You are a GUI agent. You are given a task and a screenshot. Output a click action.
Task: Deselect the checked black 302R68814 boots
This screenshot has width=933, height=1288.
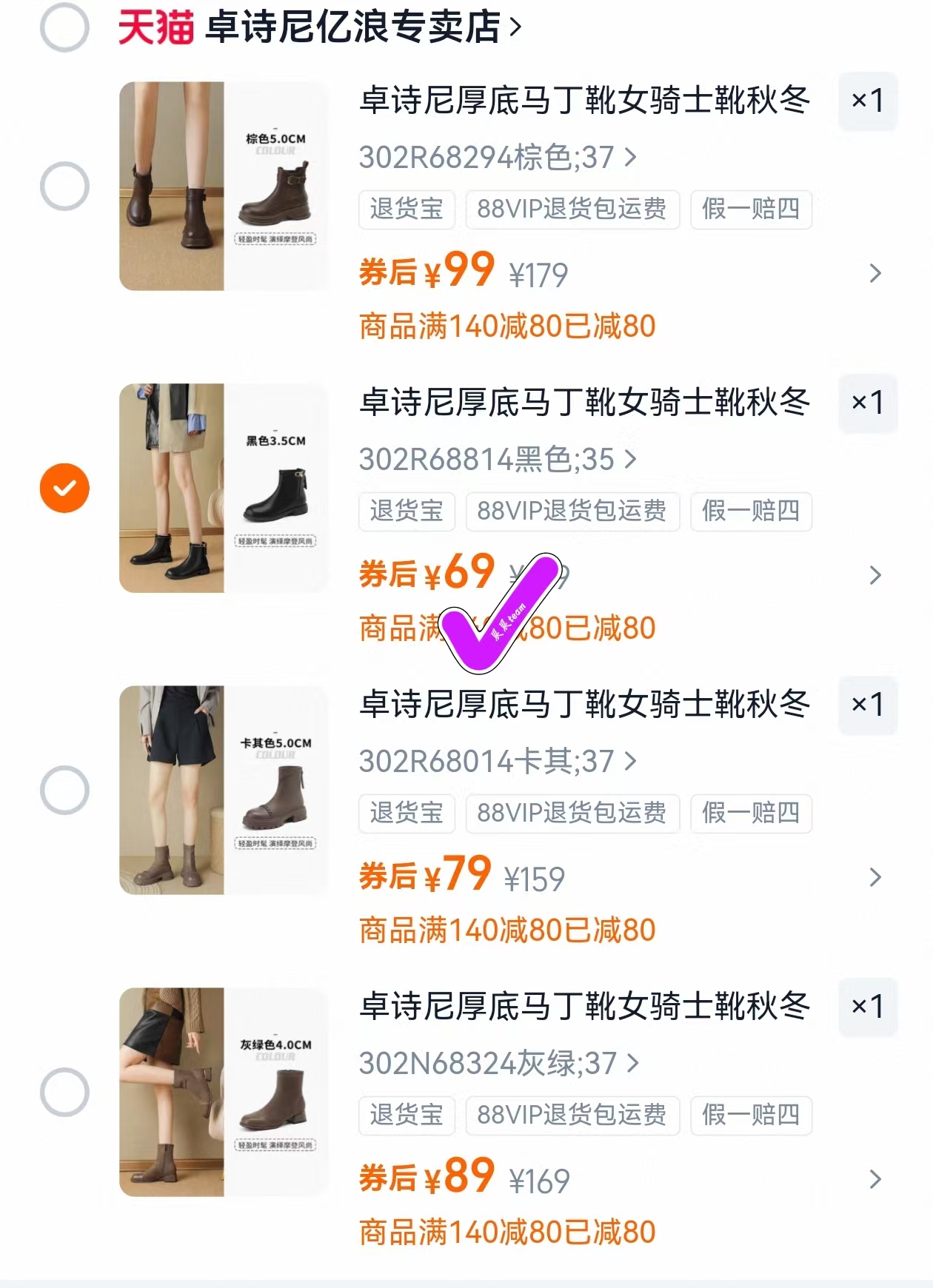(64, 487)
